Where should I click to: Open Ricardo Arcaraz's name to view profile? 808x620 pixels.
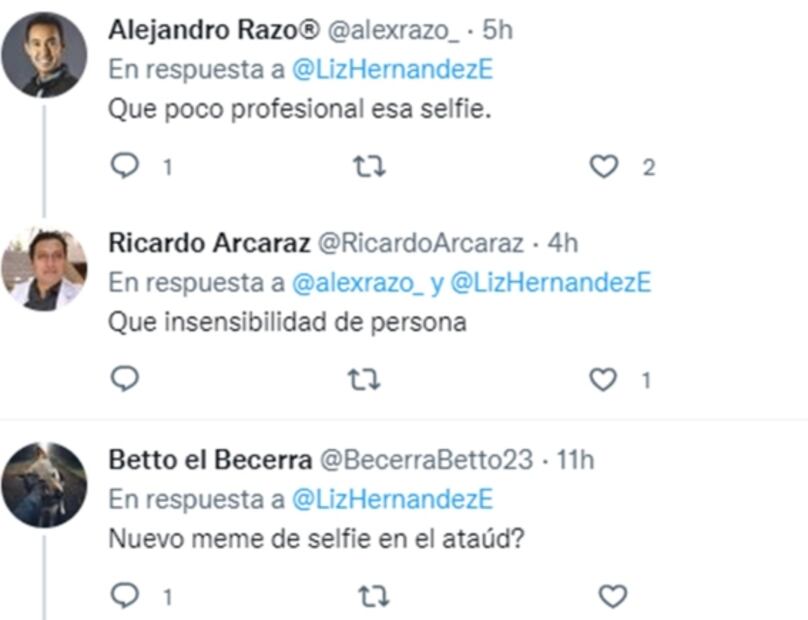pyautogui.click(x=208, y=243)
